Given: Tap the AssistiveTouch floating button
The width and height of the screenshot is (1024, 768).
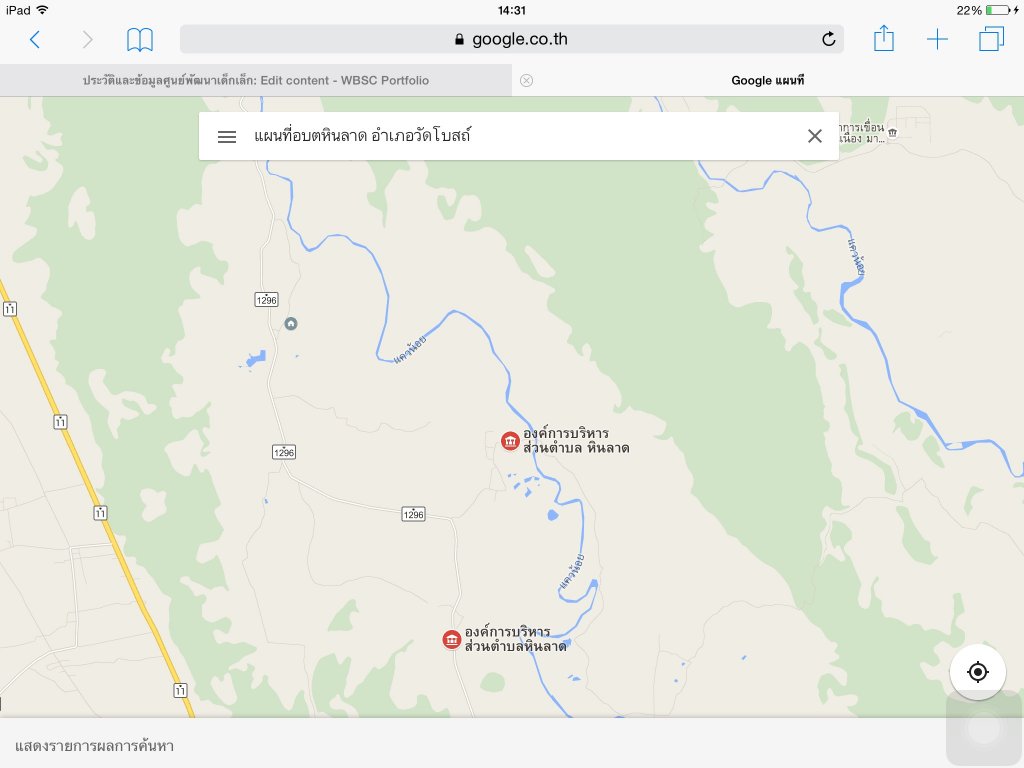Looking at the screenshot, I should point(984,728).
